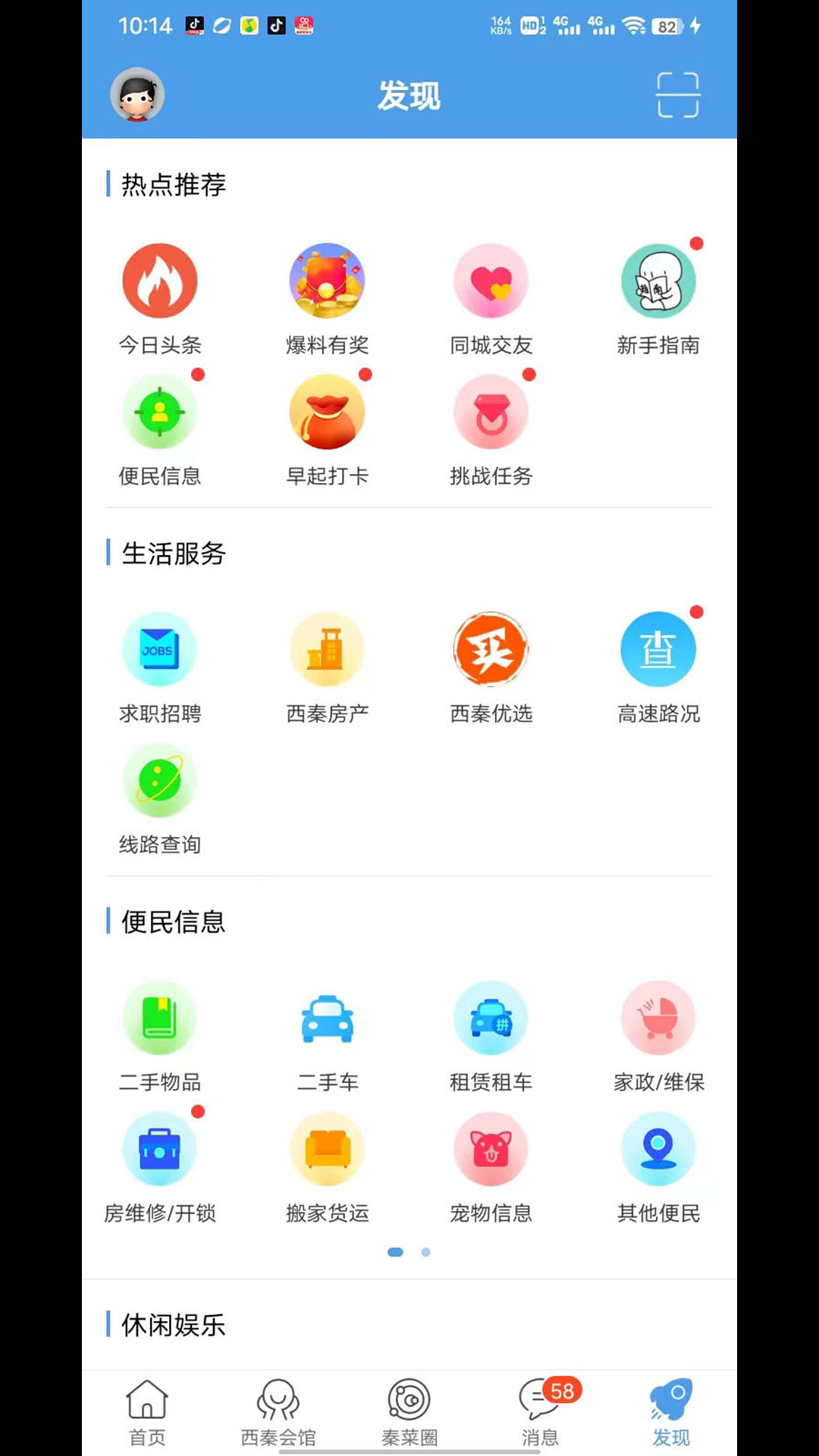Screen dimensions: 819x1456
Task: Switch to the 秦菜圈 tab
Action: 409,1410
